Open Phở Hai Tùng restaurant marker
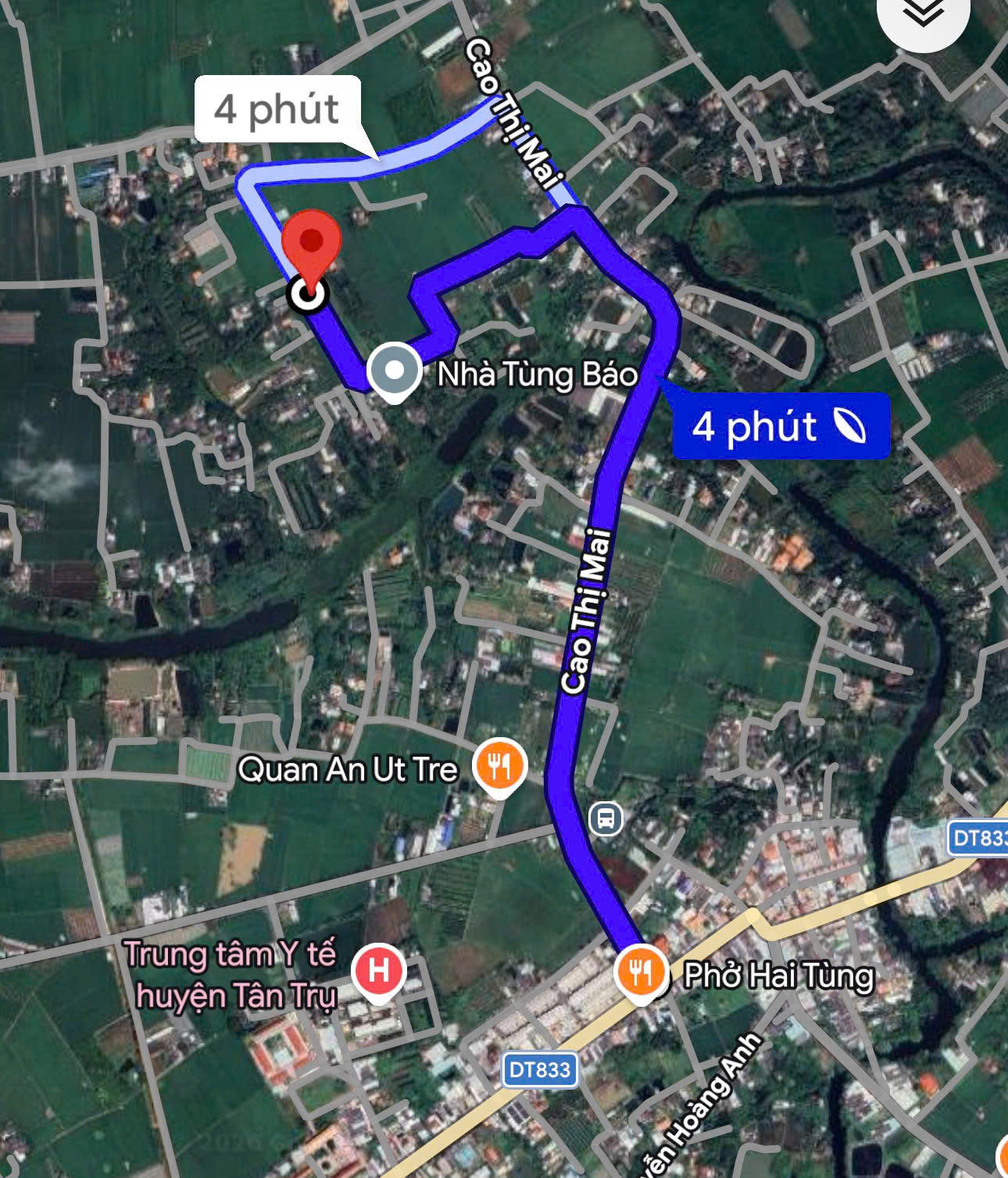 coord(642,974)
